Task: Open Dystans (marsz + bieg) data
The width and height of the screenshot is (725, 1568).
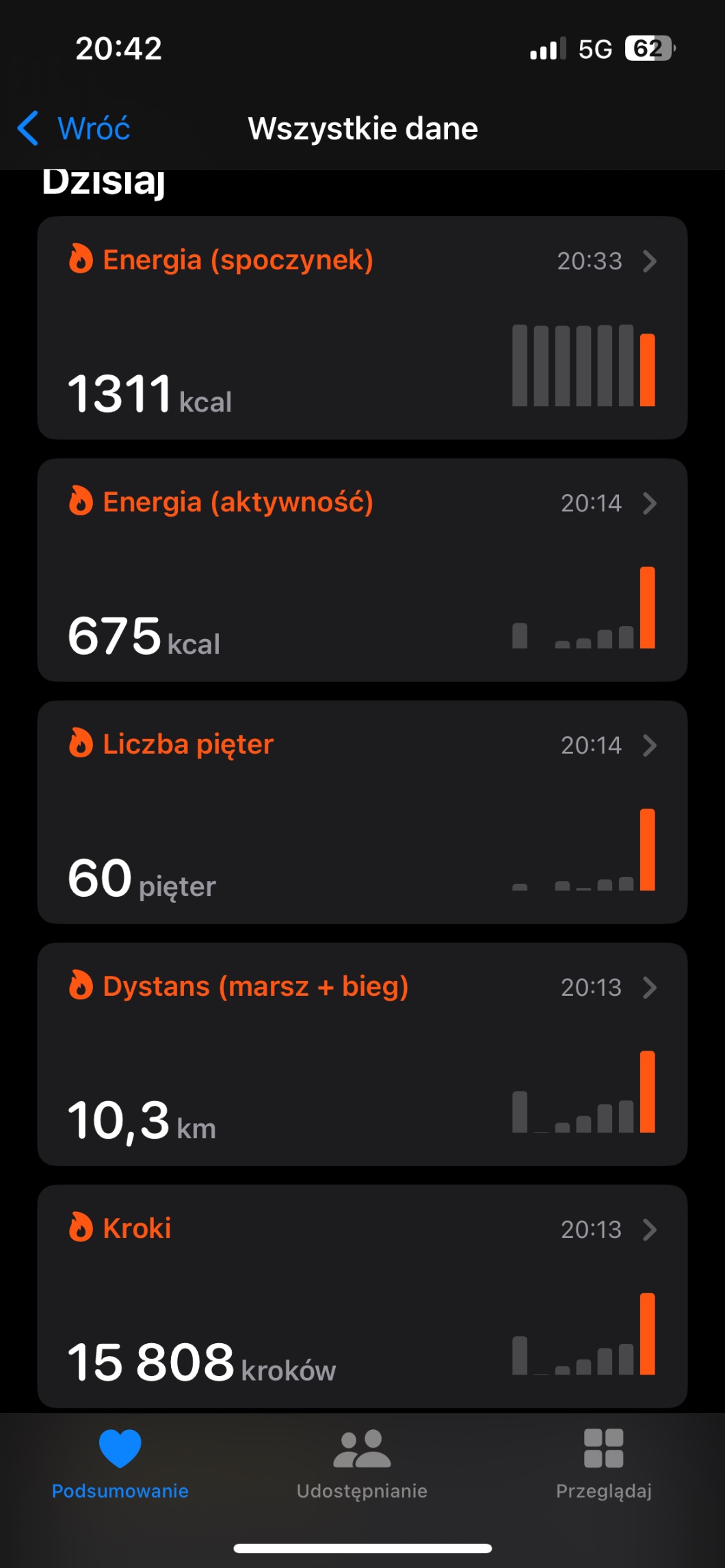Action: (x=362, y=1054)
